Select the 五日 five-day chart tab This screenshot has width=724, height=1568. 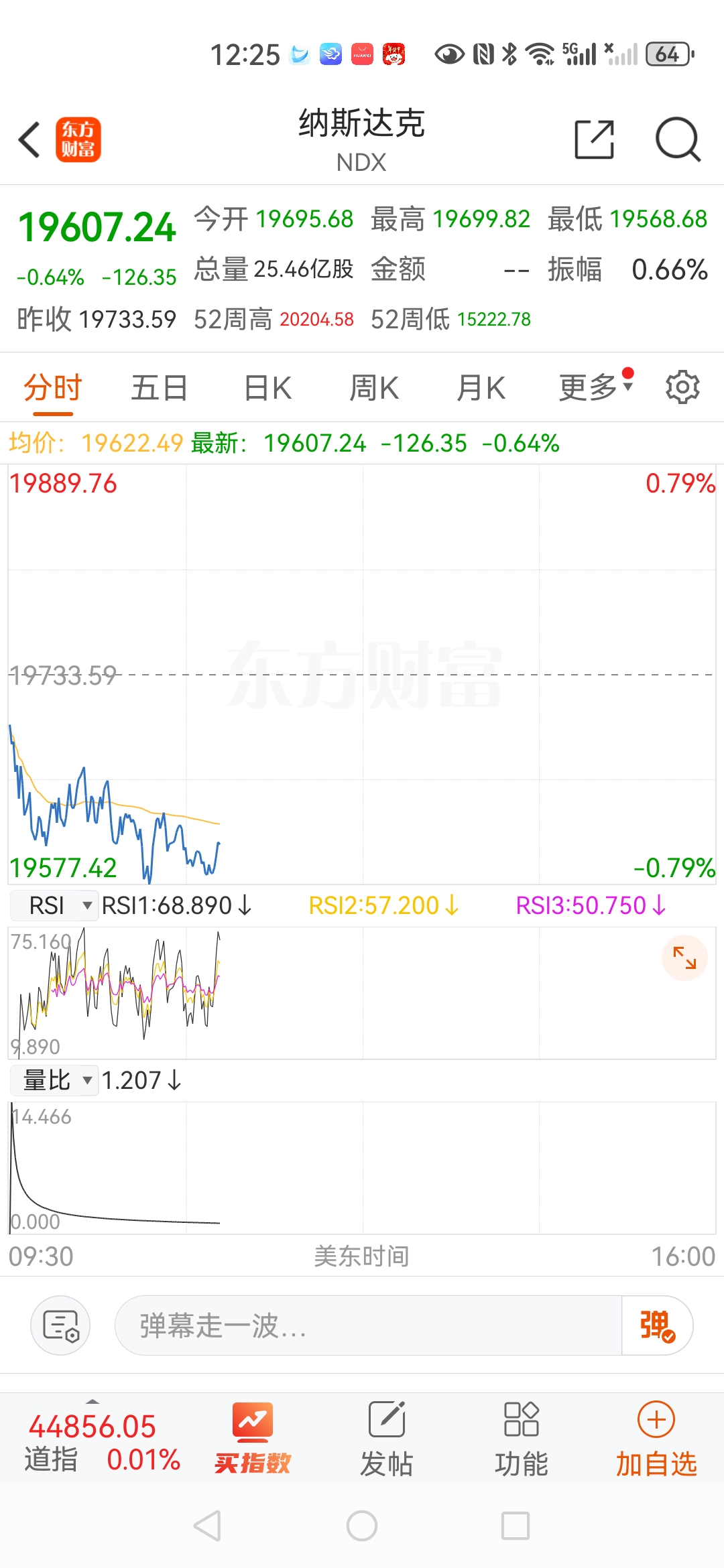pyautogui.click(x=158, y=387)
